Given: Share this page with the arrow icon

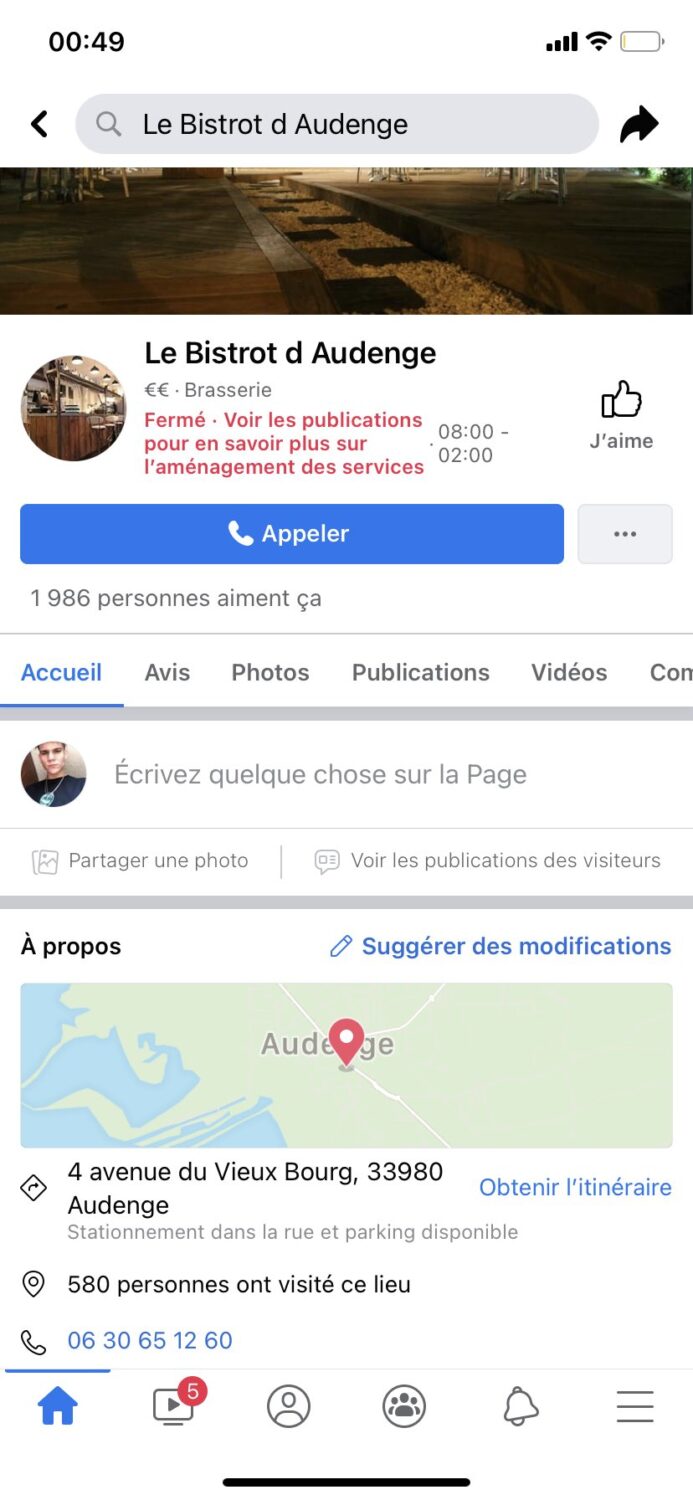Looking at the screenshot, I should [x=639, y=124].
